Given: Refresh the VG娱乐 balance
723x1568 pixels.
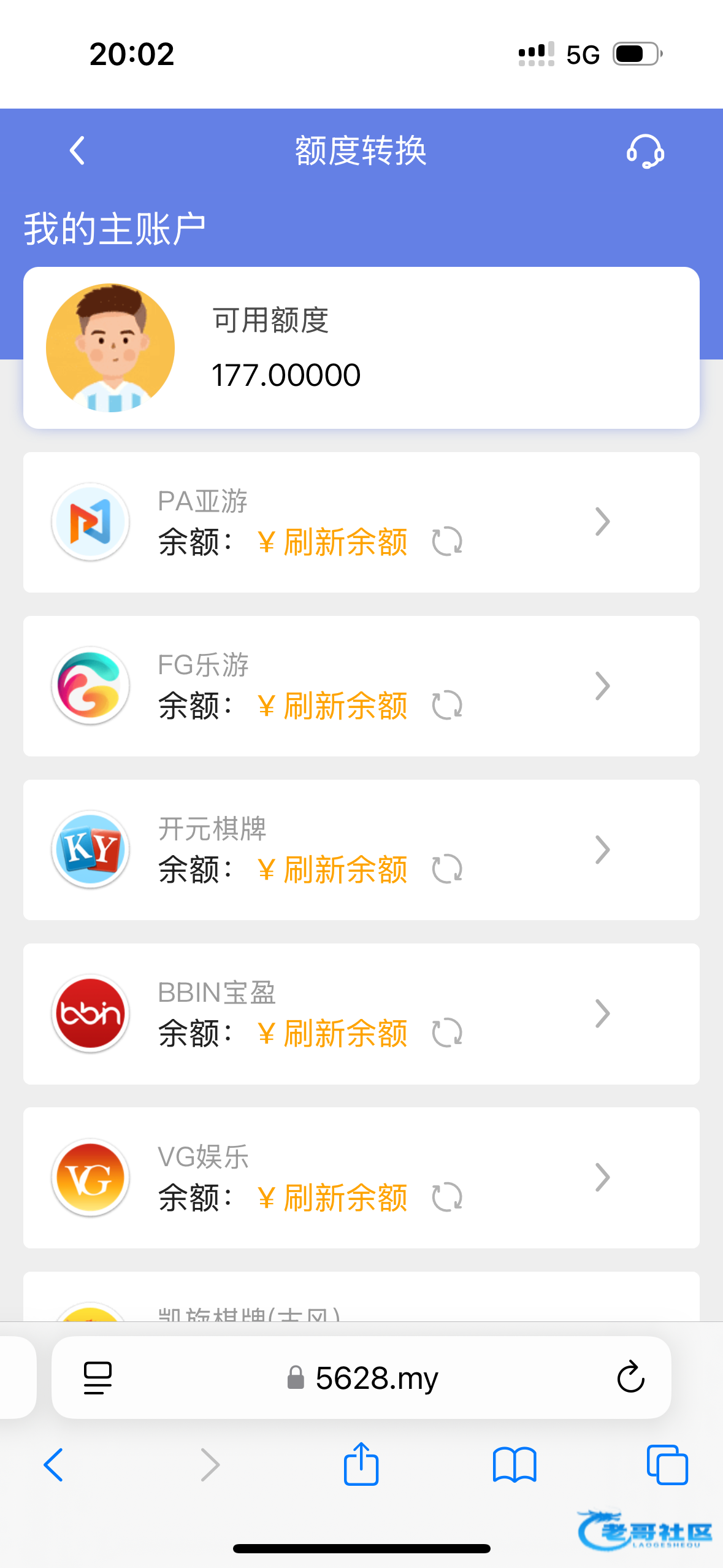Looking at the screenshot, I should (x=447, y=1197).
